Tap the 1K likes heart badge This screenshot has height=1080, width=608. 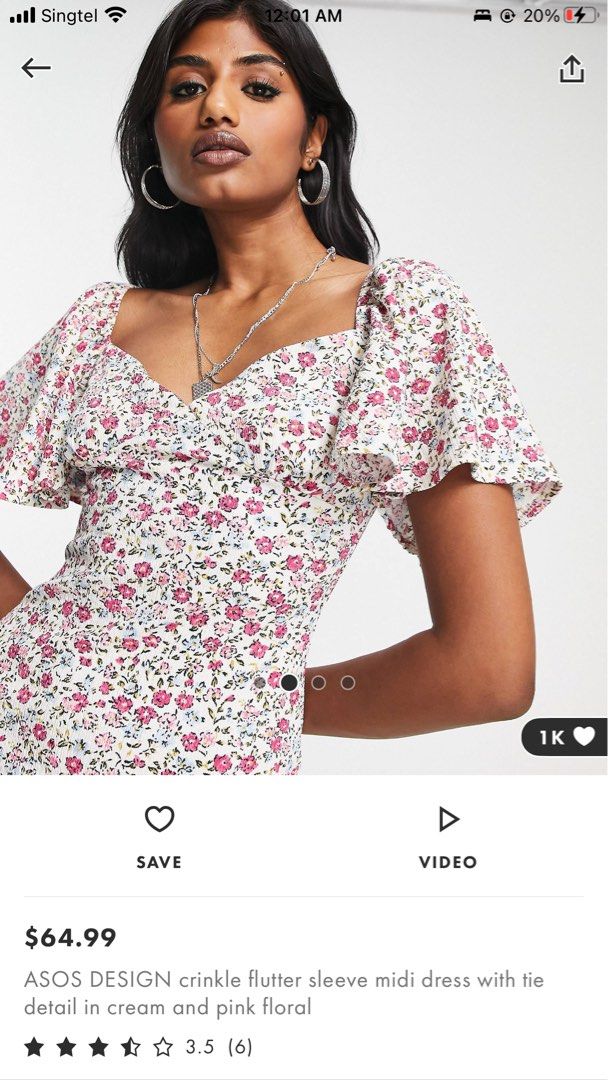point(566,737)
